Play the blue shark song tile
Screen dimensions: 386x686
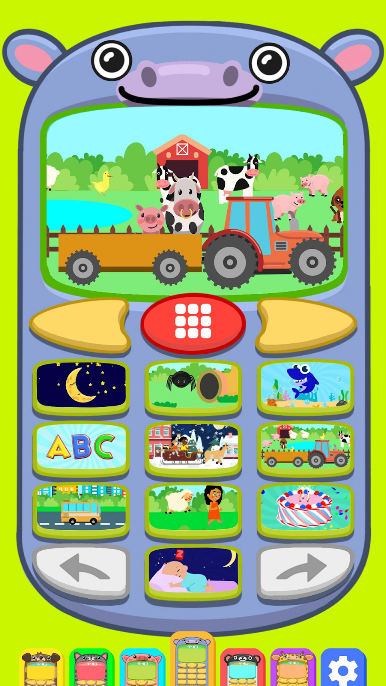(x=305, y=387)
